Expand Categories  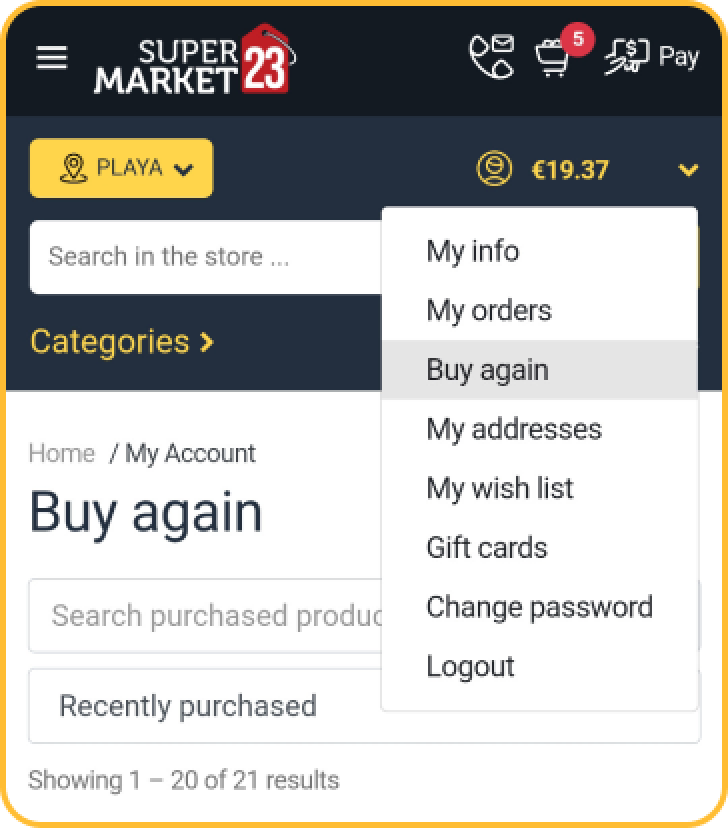tap(122, 342)
